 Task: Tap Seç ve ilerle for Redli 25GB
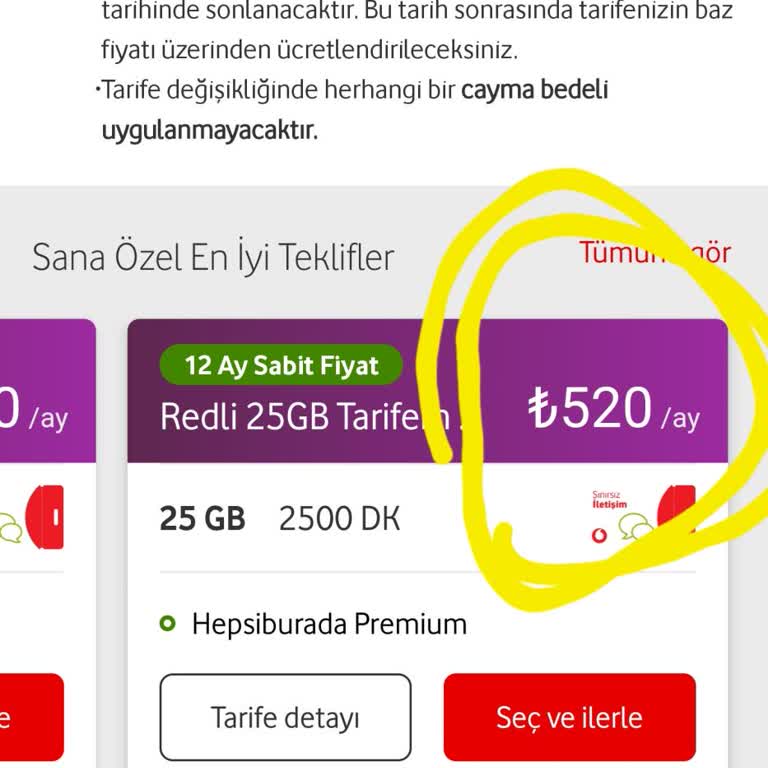point(569,716)
